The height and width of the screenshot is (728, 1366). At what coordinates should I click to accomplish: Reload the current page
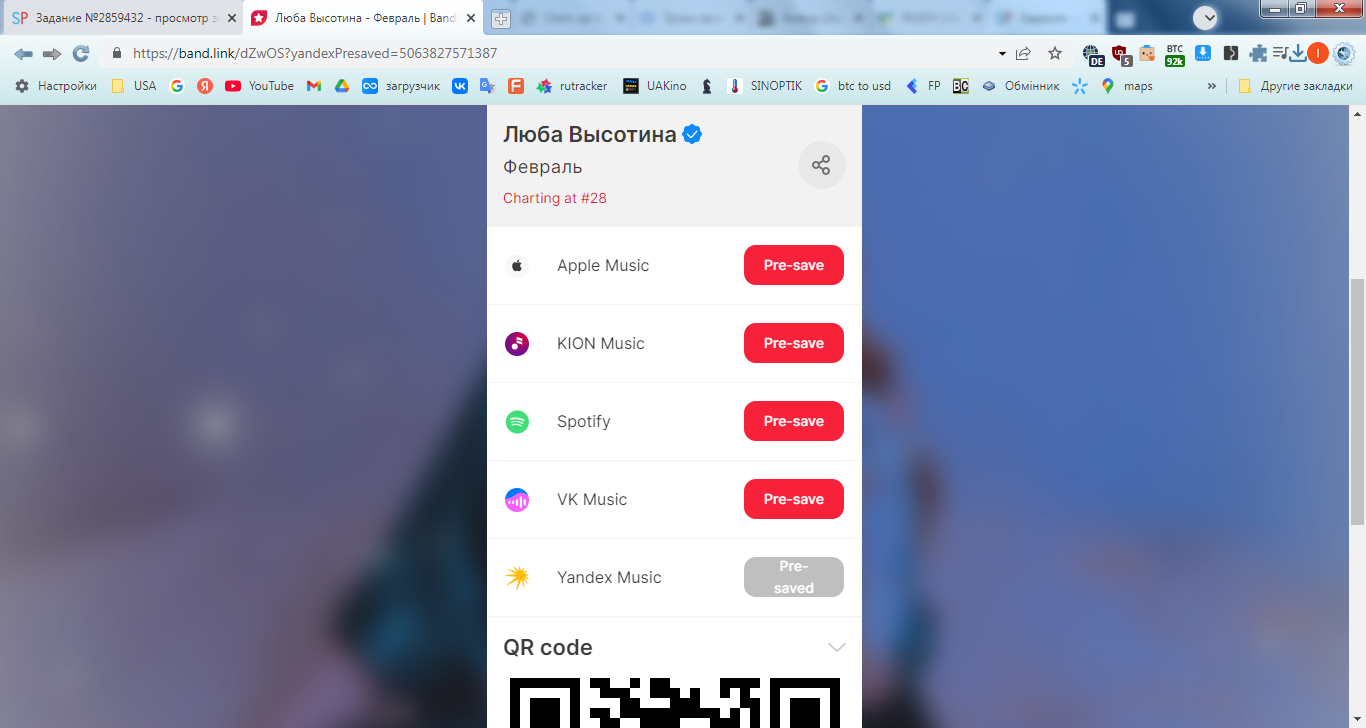pyautogui.click(x=81, y=53)
